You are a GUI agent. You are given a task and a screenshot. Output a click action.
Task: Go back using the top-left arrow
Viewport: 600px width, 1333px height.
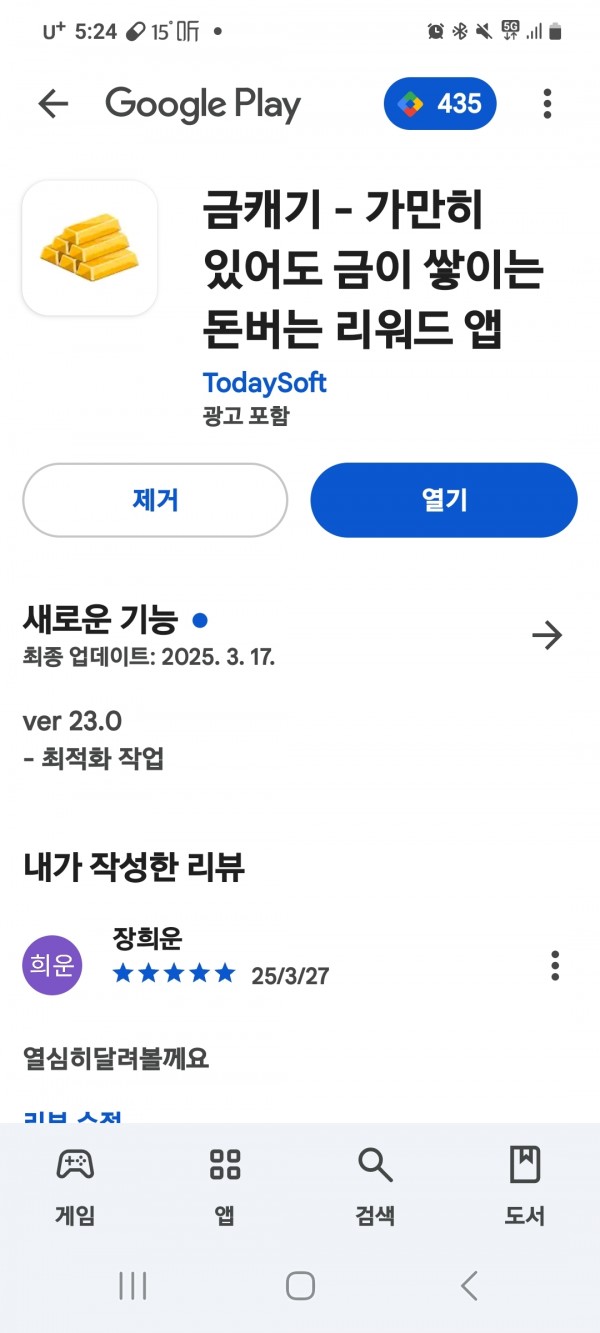coord(53,103)
